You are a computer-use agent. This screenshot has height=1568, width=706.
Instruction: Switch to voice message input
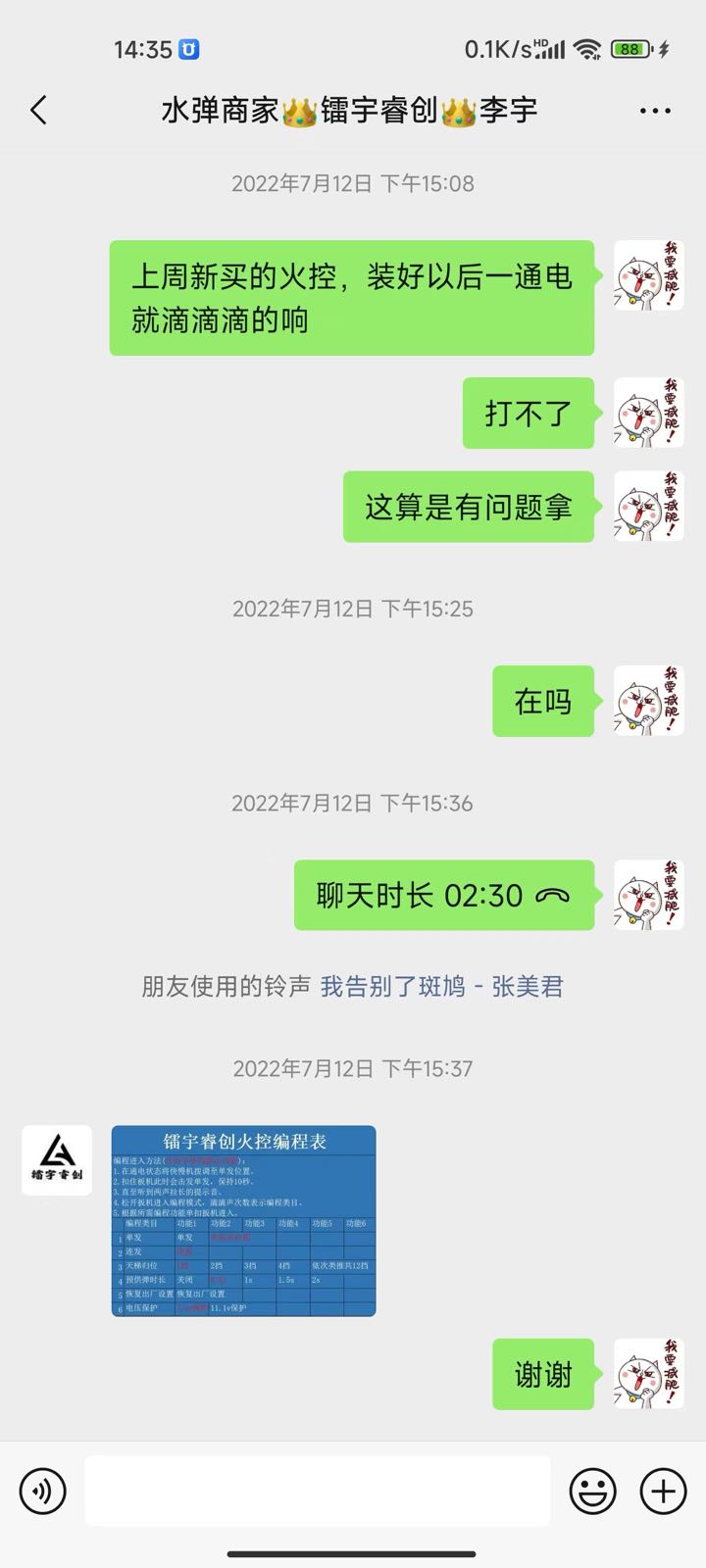click(42, 1491)
